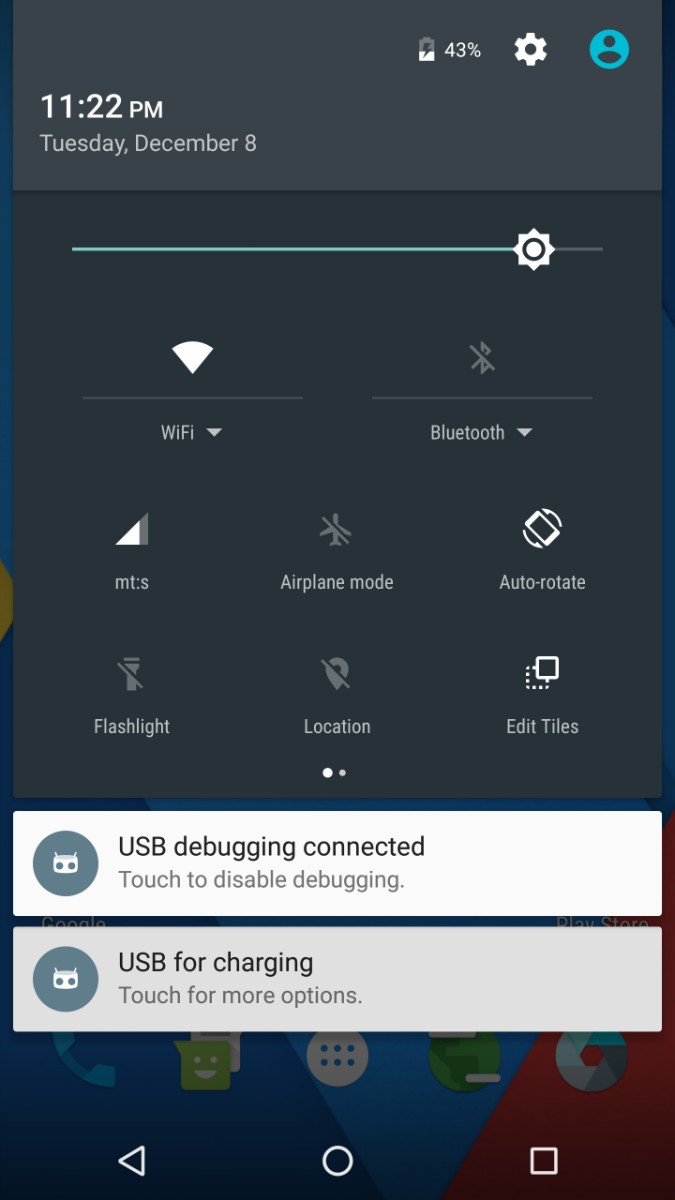The height and width of the screenshot is (1200, 675).
Task: Tap the quick settings page indicator dots
Action: pyautogui.click(x=334, y=773)
